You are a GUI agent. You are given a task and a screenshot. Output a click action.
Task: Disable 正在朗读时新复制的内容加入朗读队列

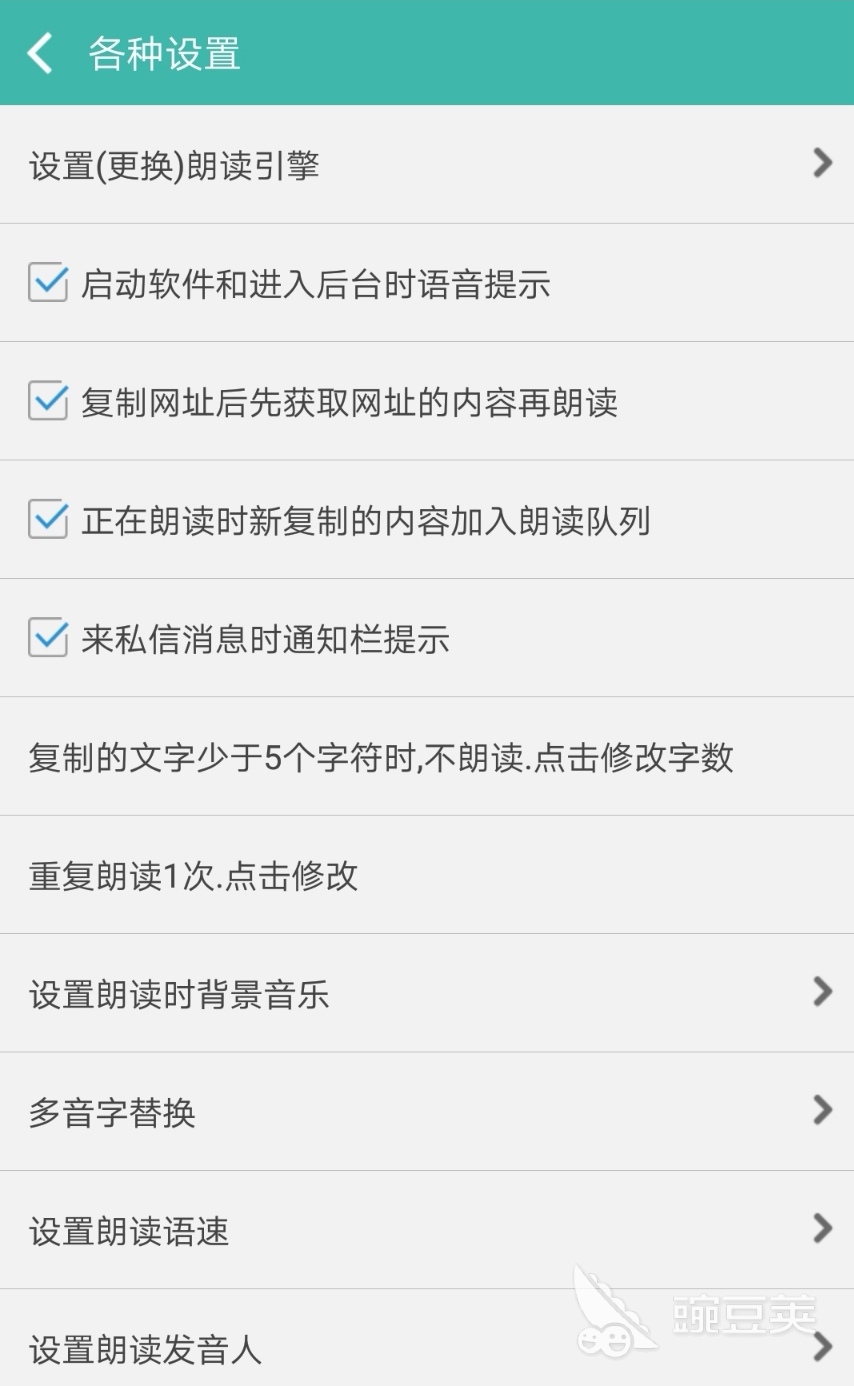[47, 520]
